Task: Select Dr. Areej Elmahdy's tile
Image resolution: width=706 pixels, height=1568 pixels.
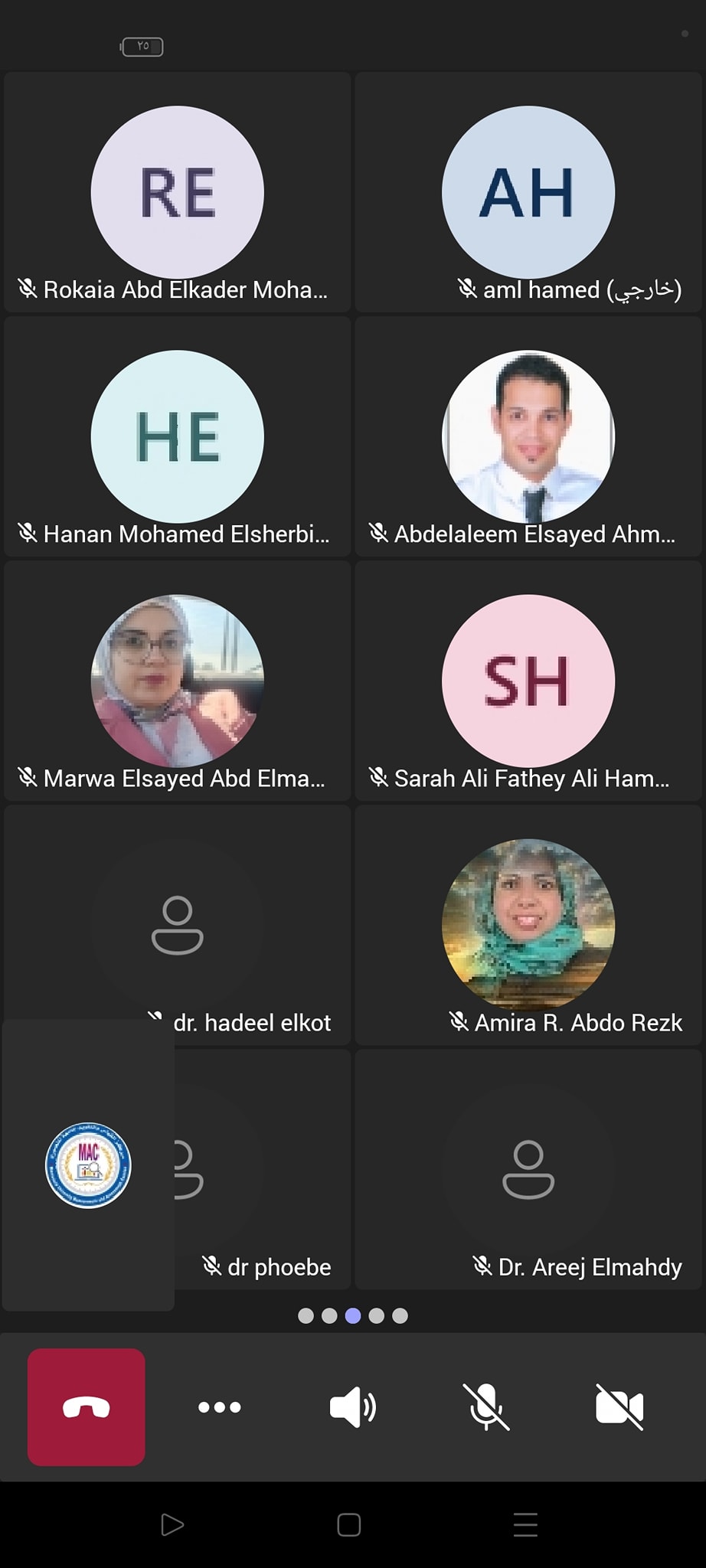Action: [x=528, y=1169]
